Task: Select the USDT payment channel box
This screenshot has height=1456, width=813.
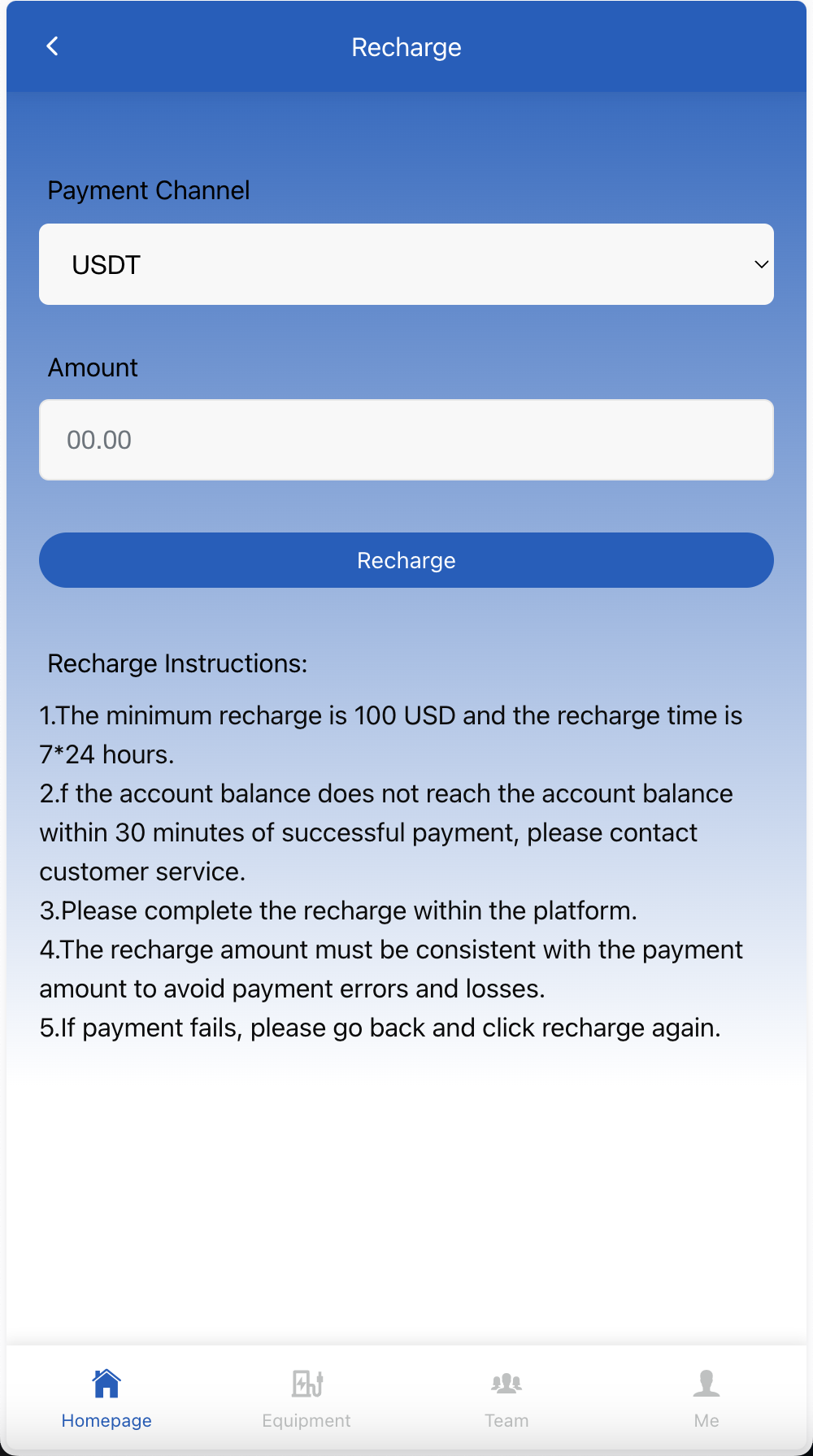Action: 406,264
